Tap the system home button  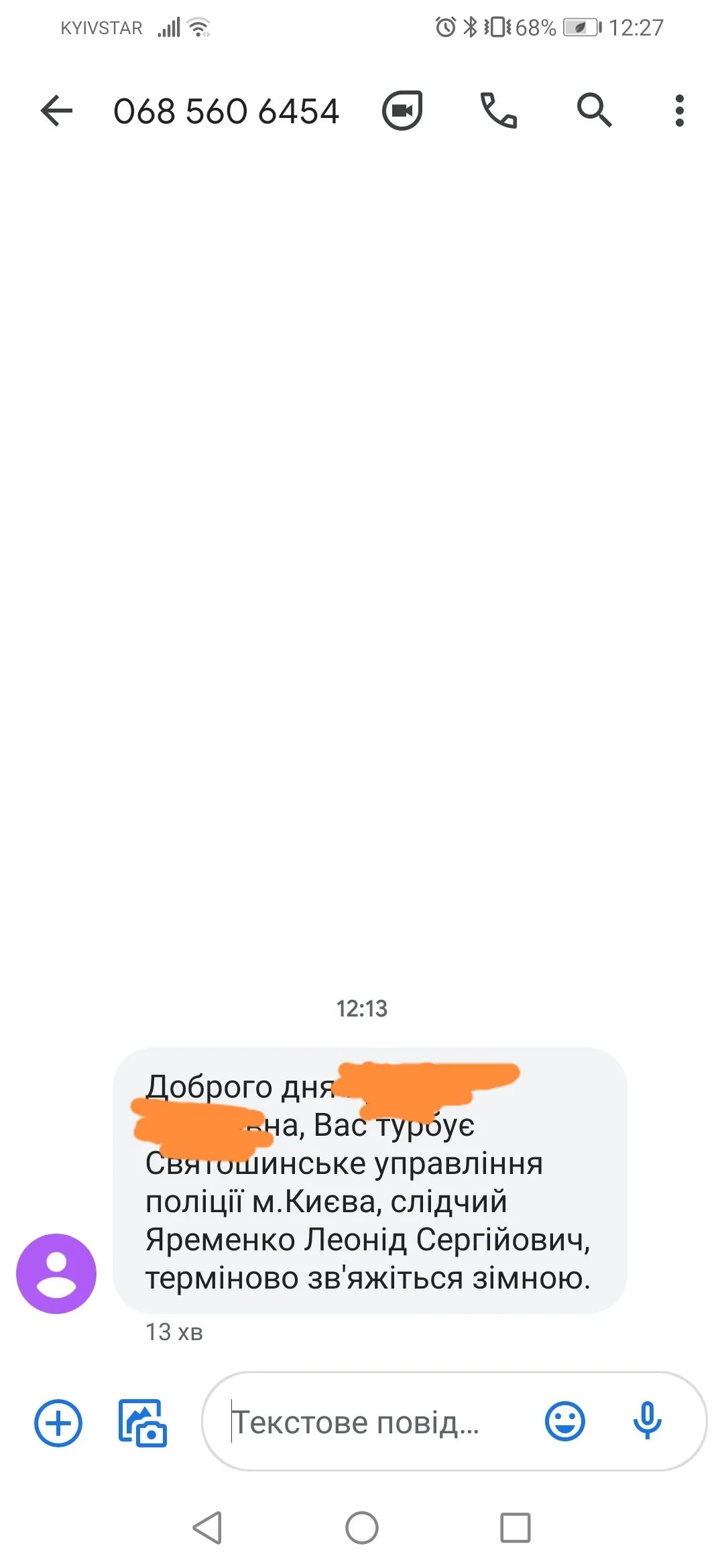click(362, 1528)
